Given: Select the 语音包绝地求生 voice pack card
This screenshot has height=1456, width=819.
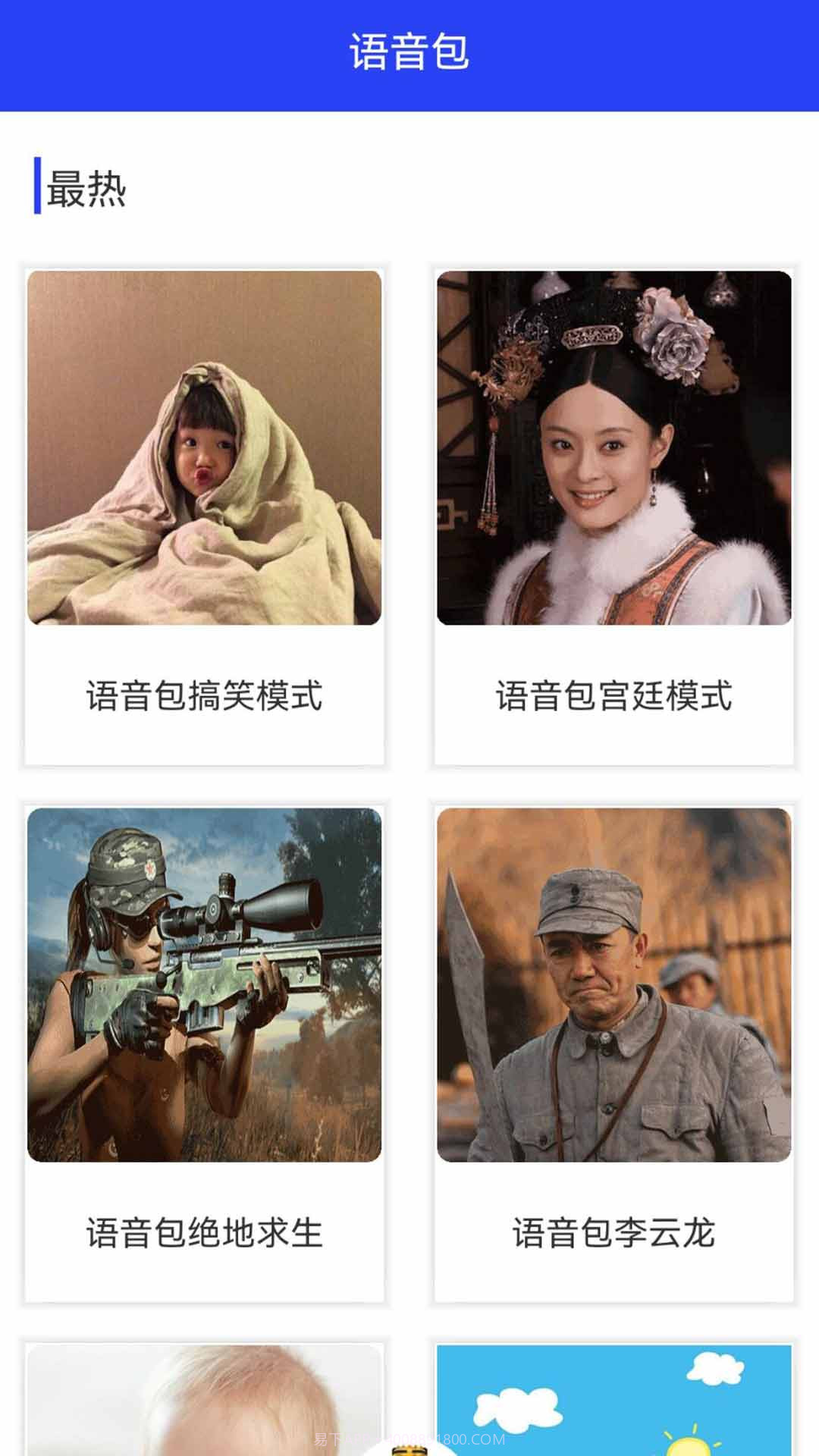Looking at the screenshot, I should coord(204,1053).
